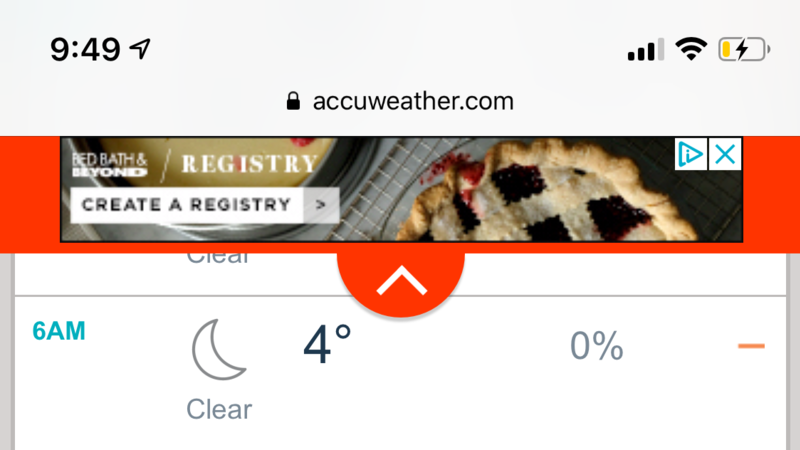
Task: Open the AdChoices info icon
Action: tap(691, 154)
